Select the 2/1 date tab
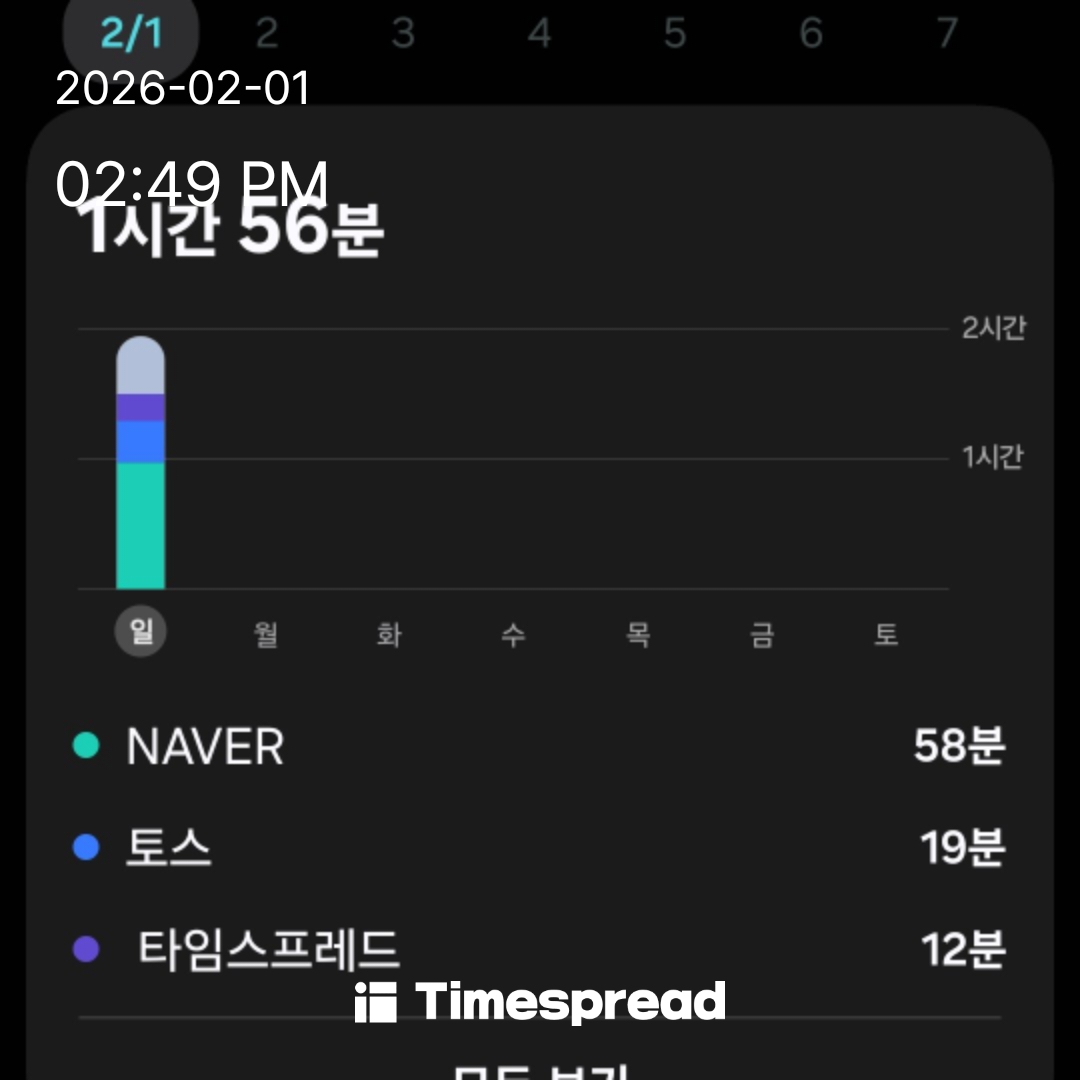This screenshot has height=1080, width=1080. [x=131, y=34]
